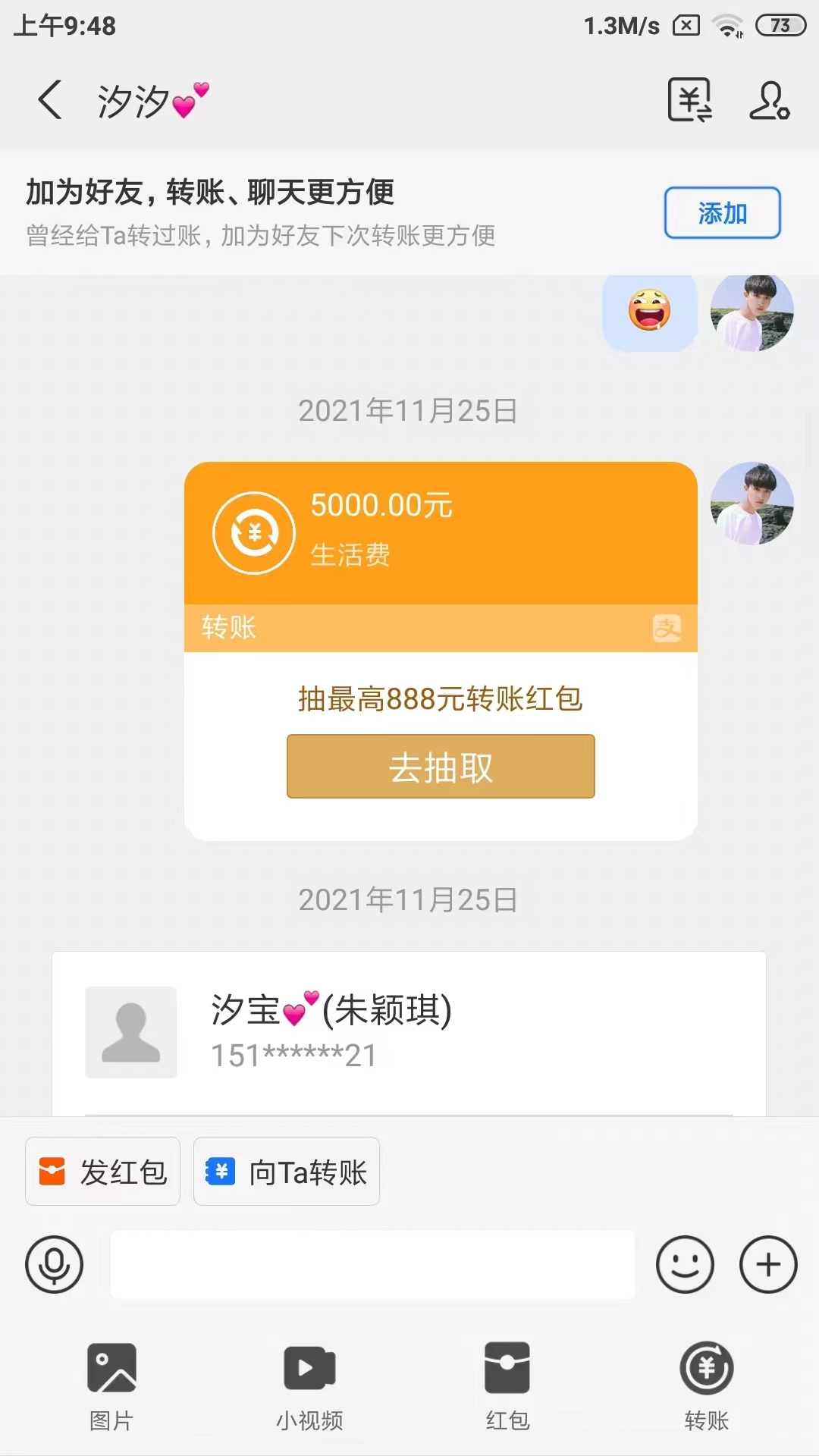Select the 发红包 quick chip
This screenshot has height=1456, width=819.
click(103, 1172)
